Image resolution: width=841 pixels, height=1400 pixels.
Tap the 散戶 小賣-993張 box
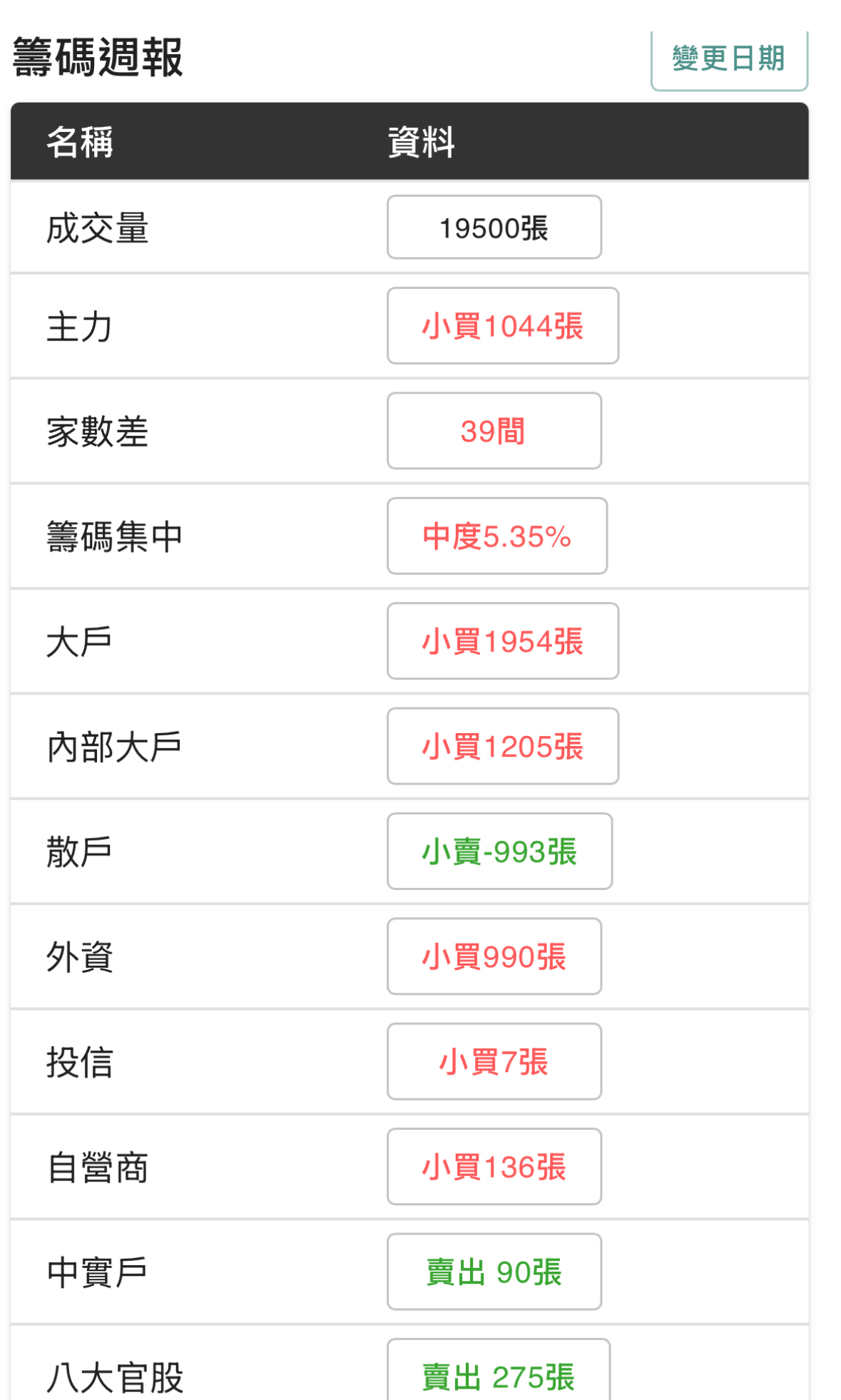pos(499,851)
